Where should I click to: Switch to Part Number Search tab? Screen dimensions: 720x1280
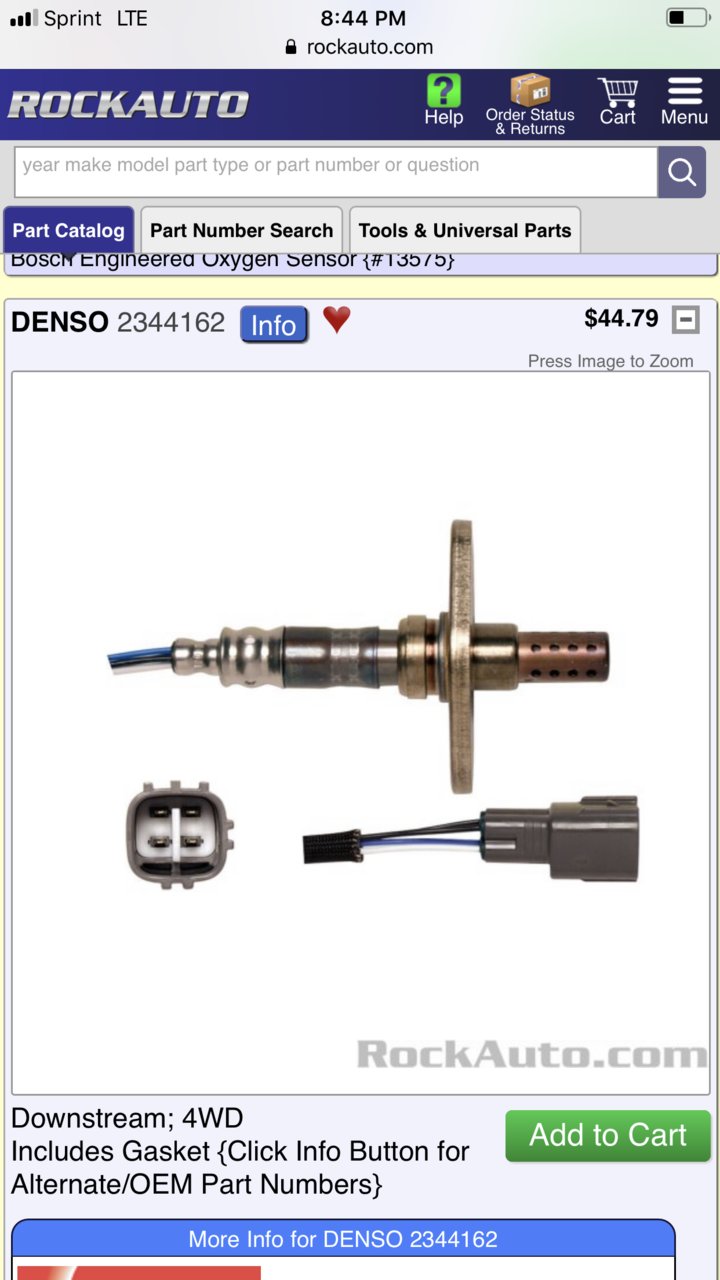(241, 230)
